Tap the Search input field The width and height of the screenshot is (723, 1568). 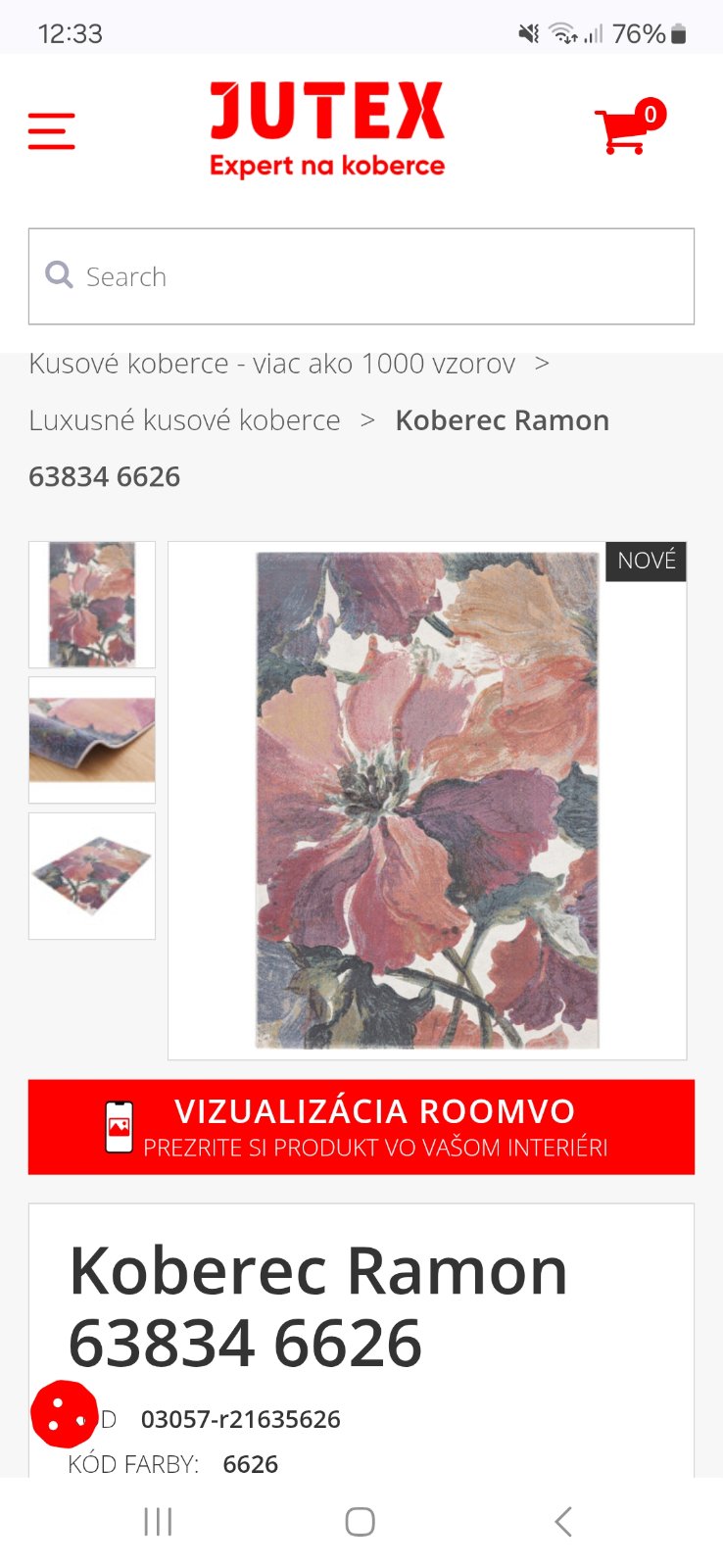pyautogui.click(x=361, y=276)
